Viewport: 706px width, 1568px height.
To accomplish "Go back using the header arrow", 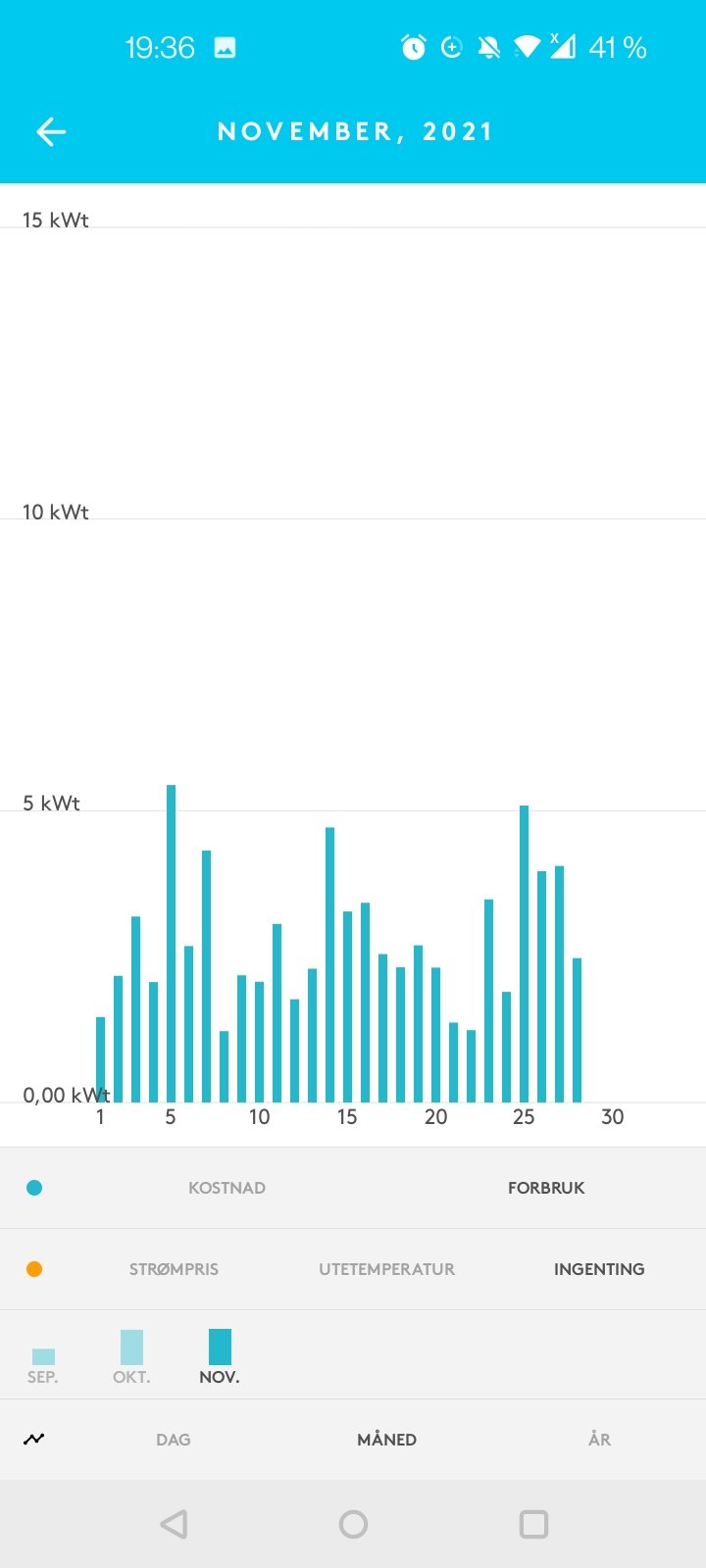I will click(x=51, y=131).
